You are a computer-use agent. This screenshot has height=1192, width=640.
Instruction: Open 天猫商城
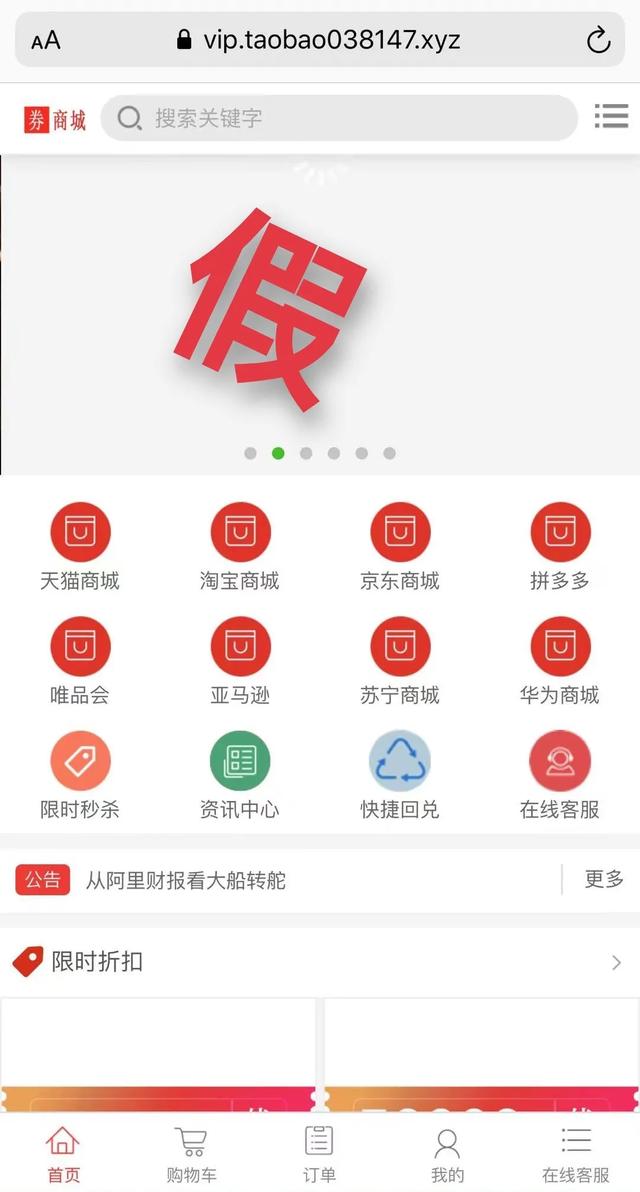80,547
